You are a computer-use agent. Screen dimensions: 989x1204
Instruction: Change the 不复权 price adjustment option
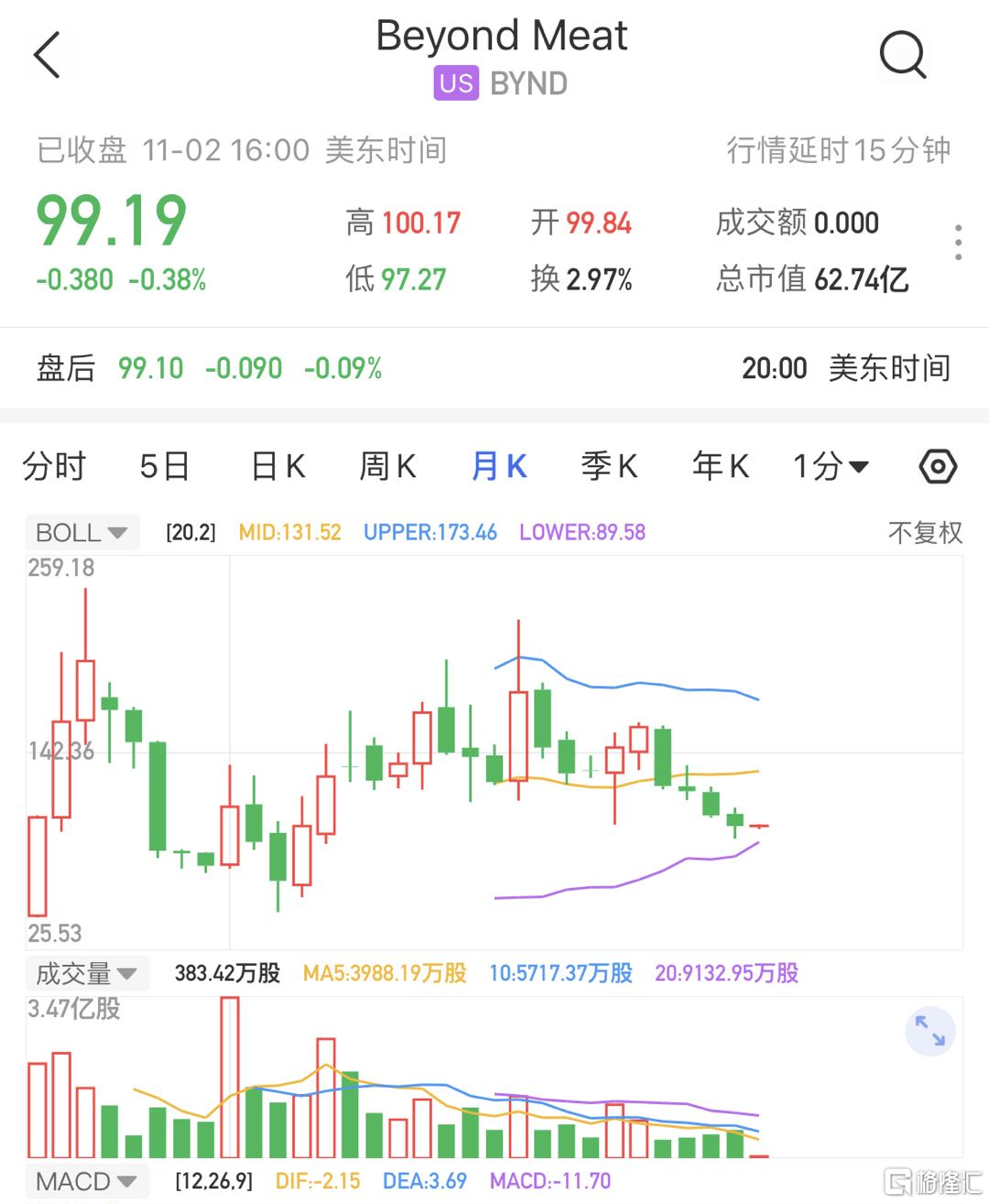pyautogui.click(x=925, y=532)
